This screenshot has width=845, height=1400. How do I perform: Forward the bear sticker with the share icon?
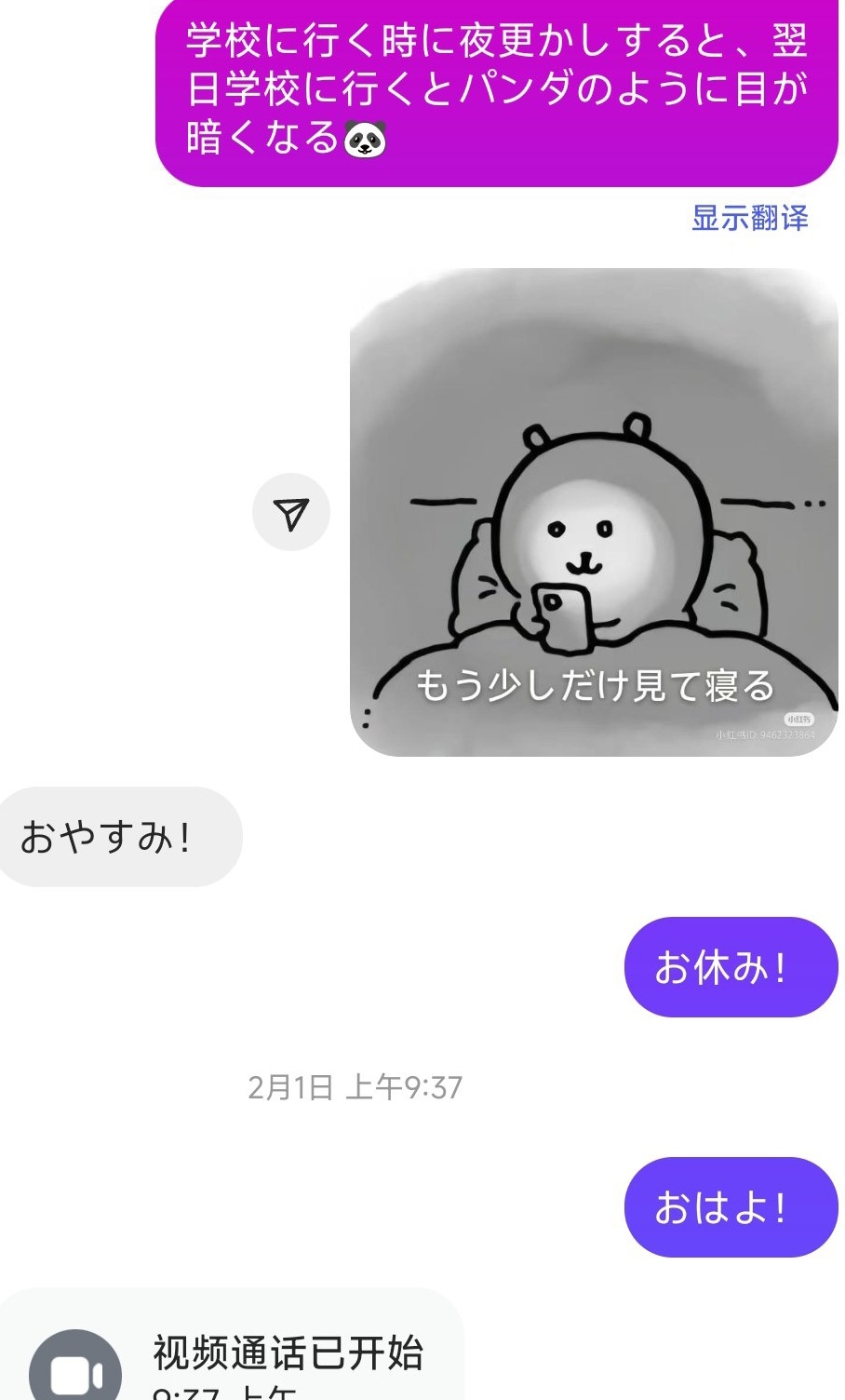tap(291, 513)
